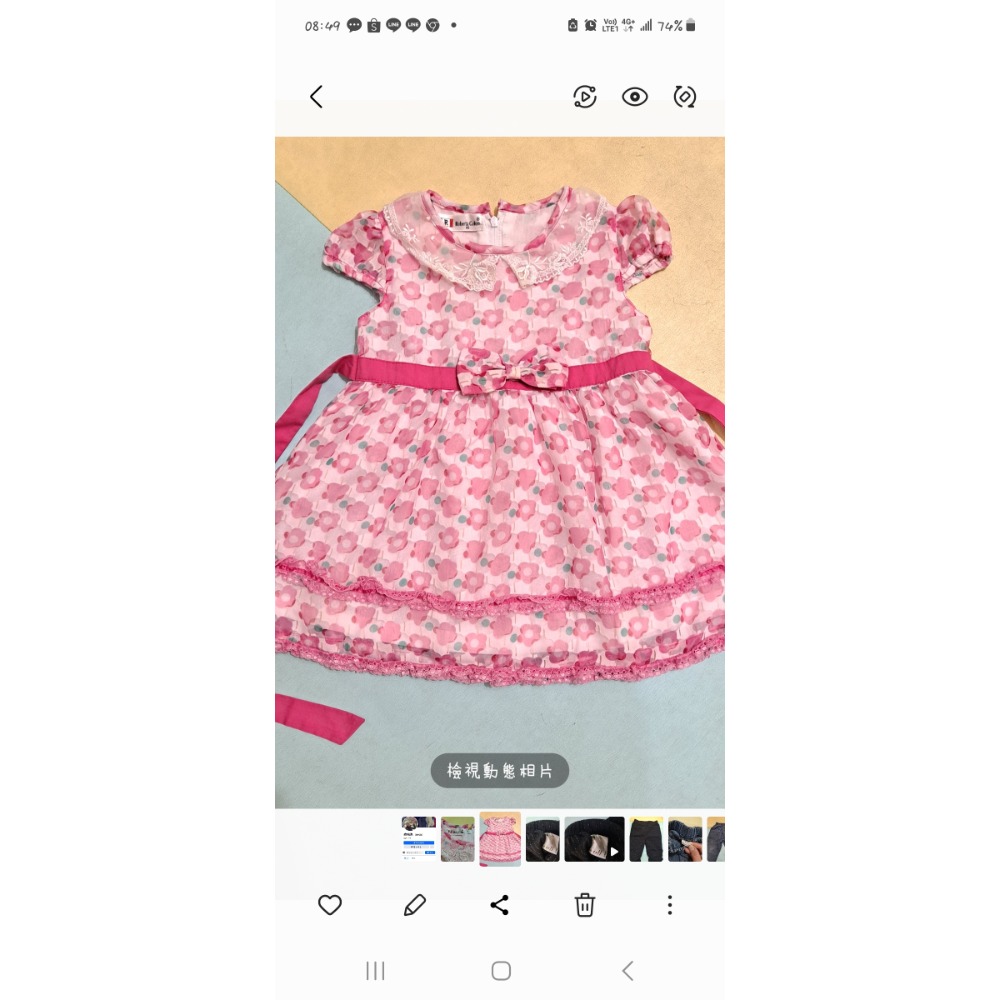Image resolution: width=1000 pixels, height=1000 pixels.
Task: Select the black pants thumbnail with yellow background
Action: tap(646, 839)
